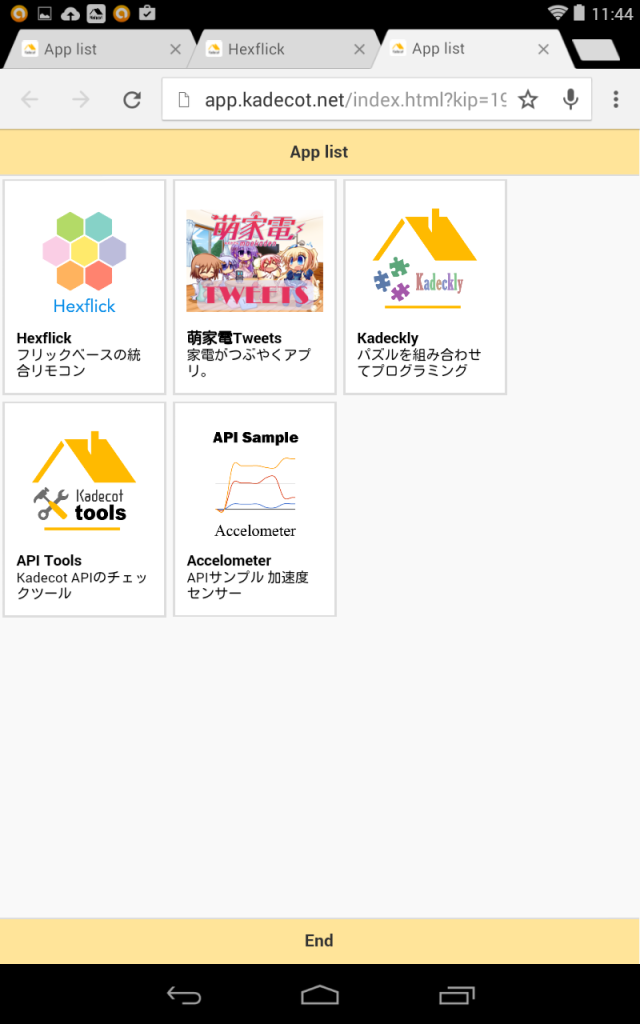Close the Hexflick tab

click(x=360, y=49)
